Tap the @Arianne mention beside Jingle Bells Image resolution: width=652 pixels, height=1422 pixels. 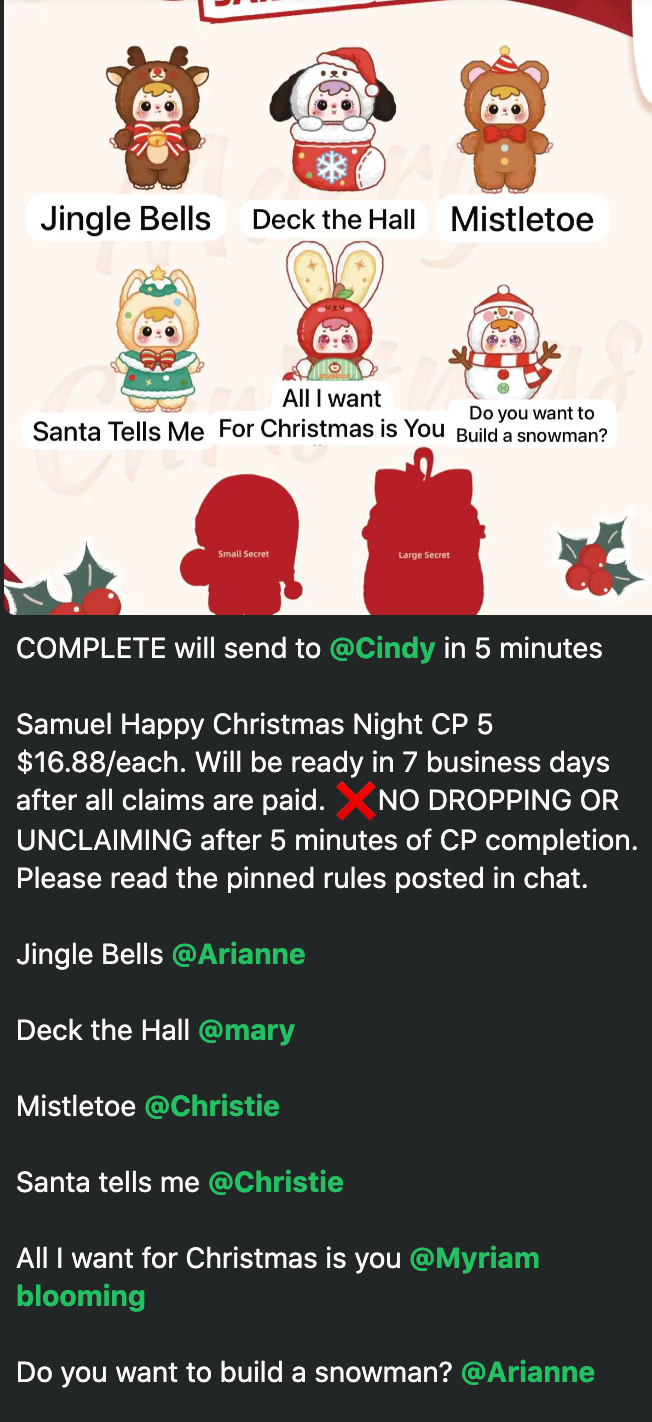(x=238, y=954)
